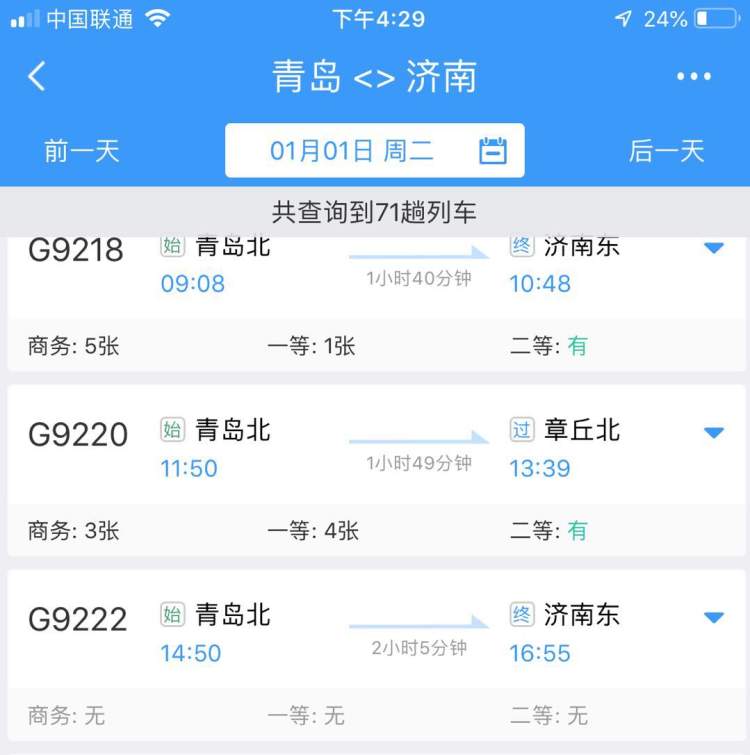Expand details arrow for train G9222
This screenshot has height=755, width=750.
713,617
